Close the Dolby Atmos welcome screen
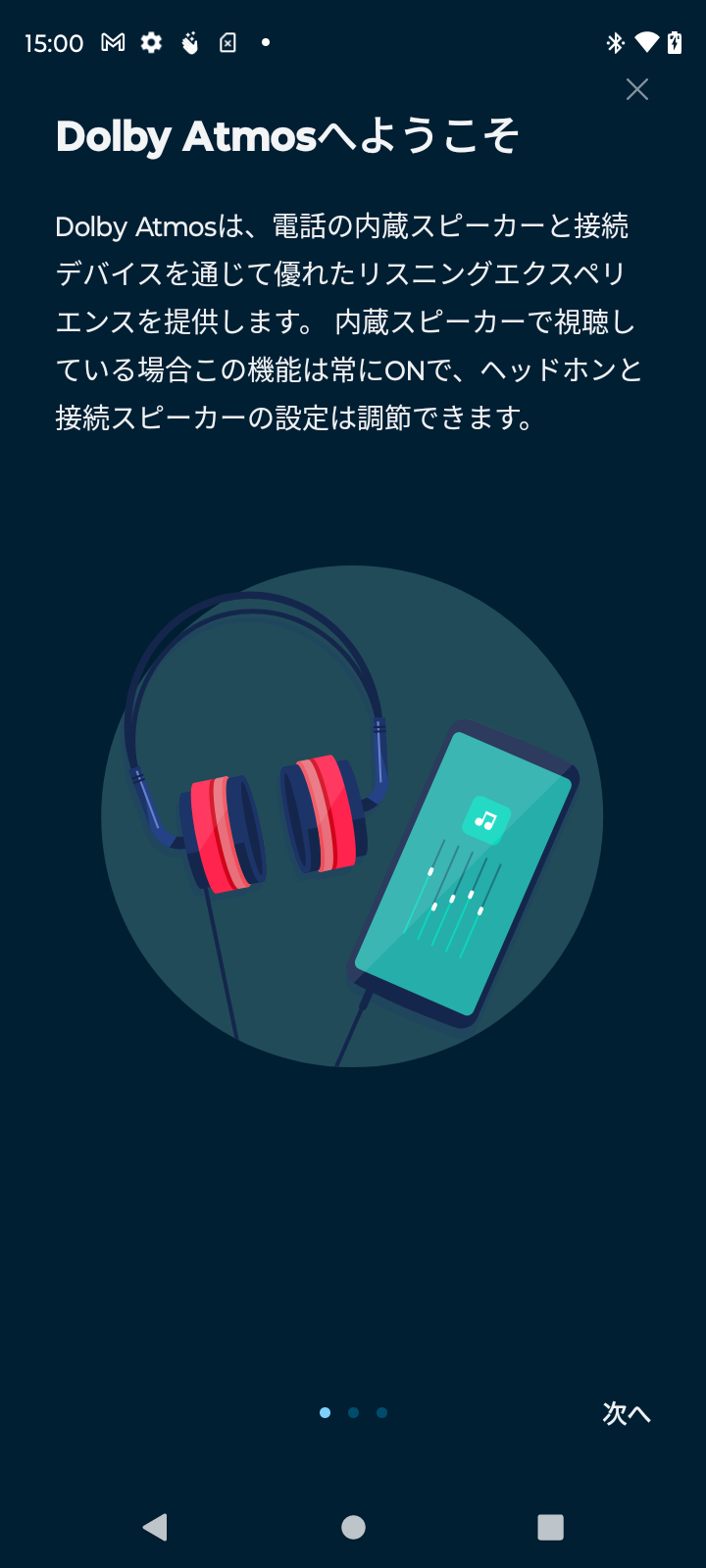The width and height of the screenshot is (706, 1568). pyautogui.click(x=637, y=89)
